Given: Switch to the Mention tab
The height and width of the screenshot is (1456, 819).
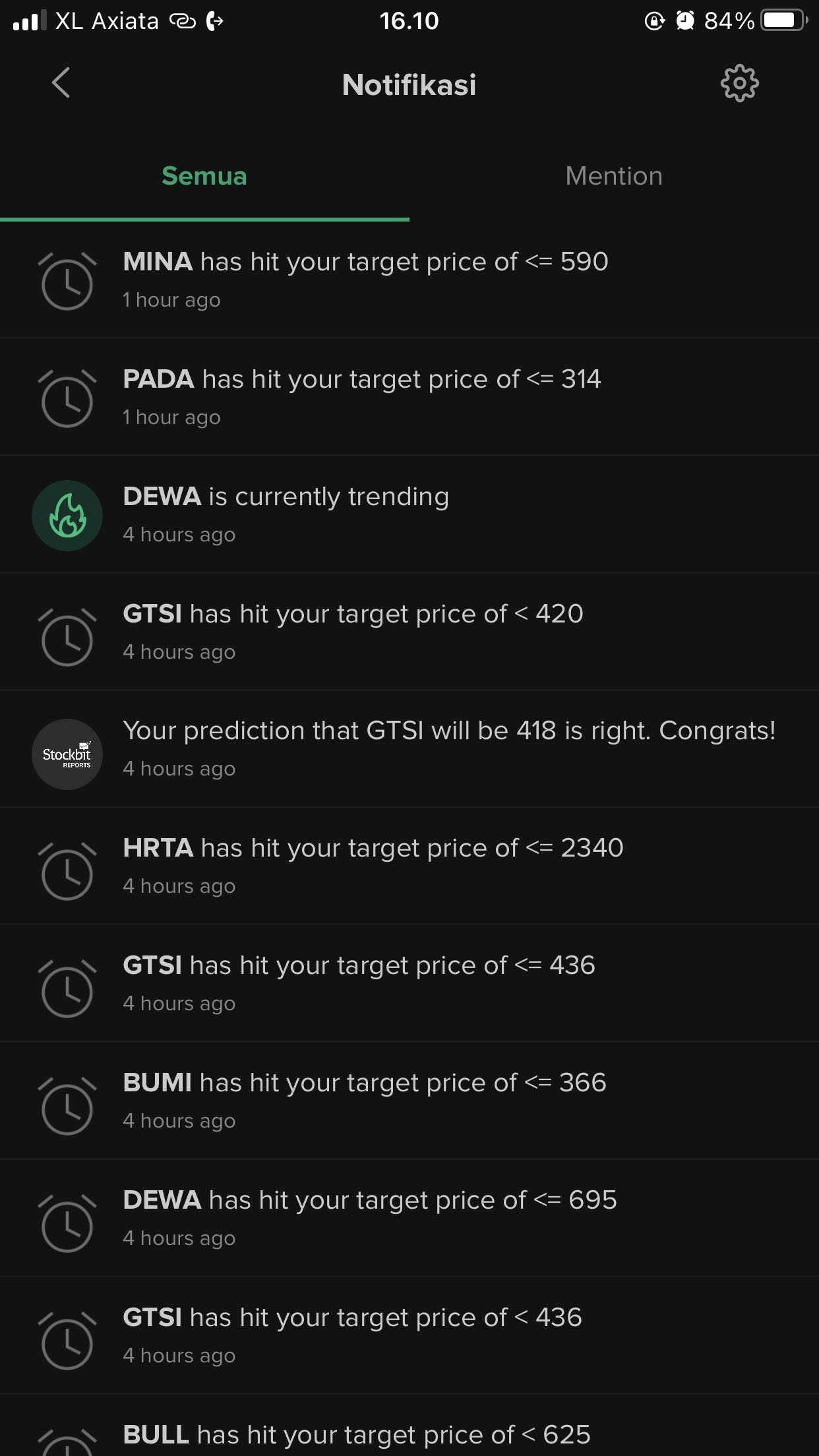Looking at the screenshot, I should (613, 176).
